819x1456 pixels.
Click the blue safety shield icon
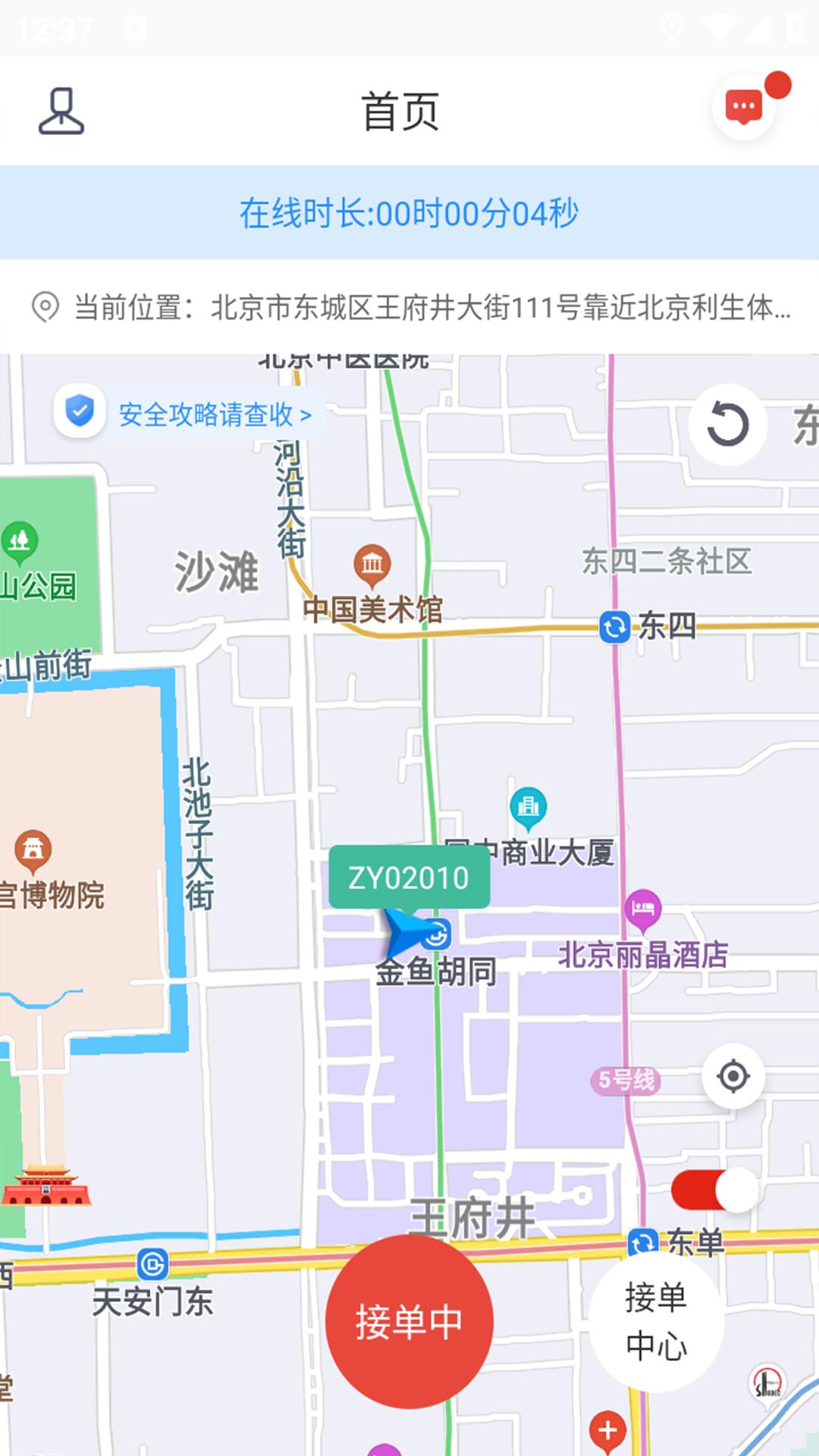tap(81, 412)
